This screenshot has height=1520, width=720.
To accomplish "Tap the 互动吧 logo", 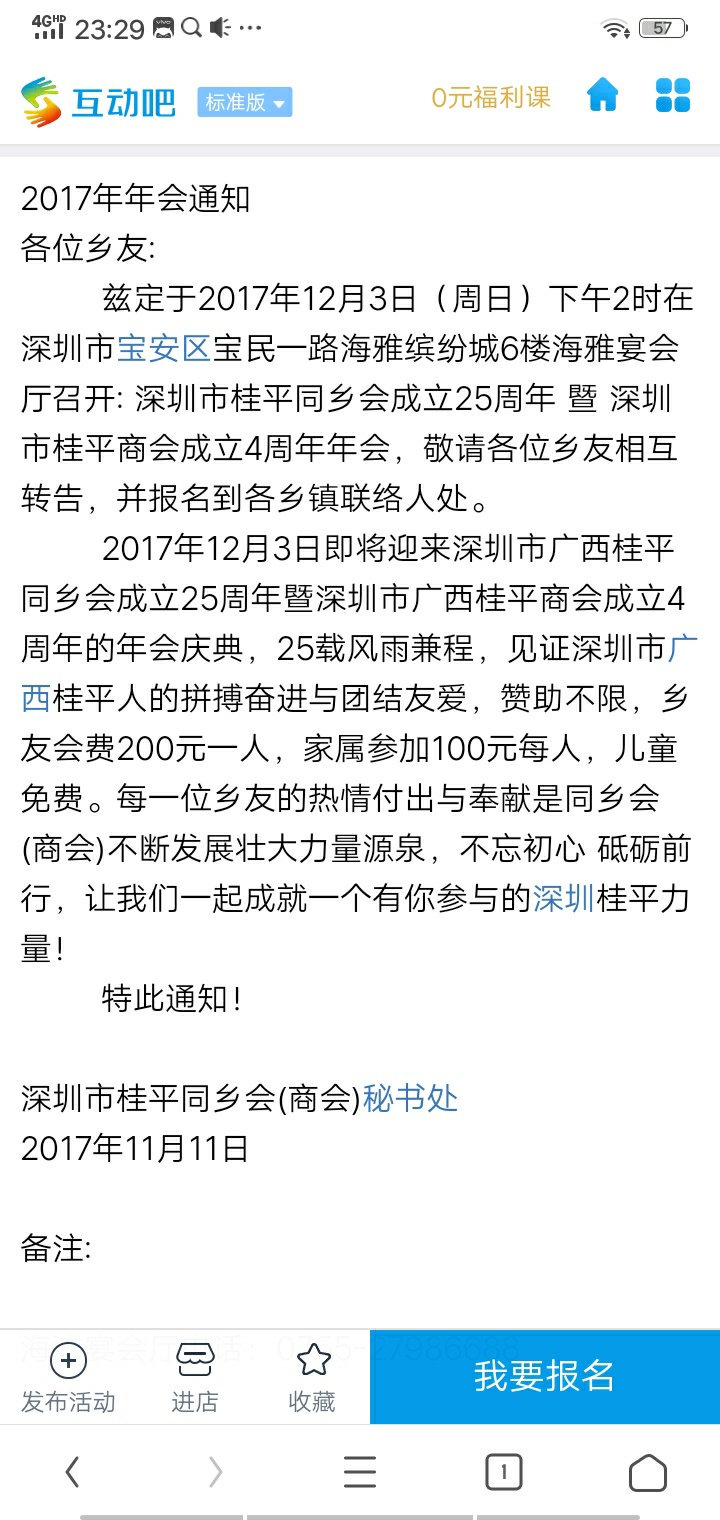I will pos(98,101).
